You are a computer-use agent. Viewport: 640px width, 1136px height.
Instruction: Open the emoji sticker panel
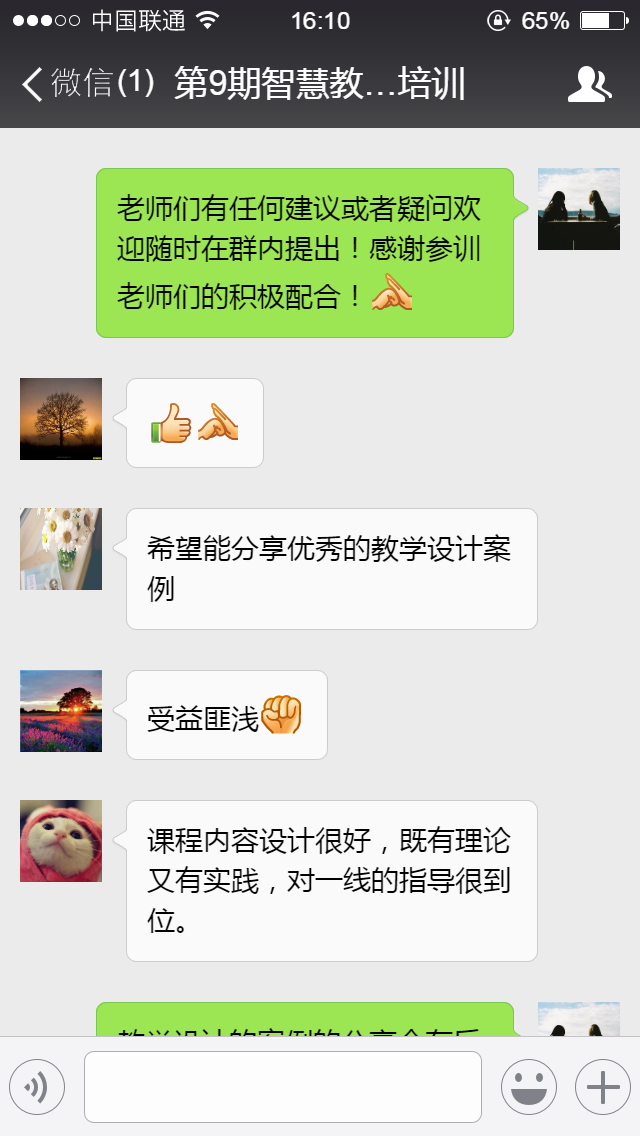pos(529,1087)
